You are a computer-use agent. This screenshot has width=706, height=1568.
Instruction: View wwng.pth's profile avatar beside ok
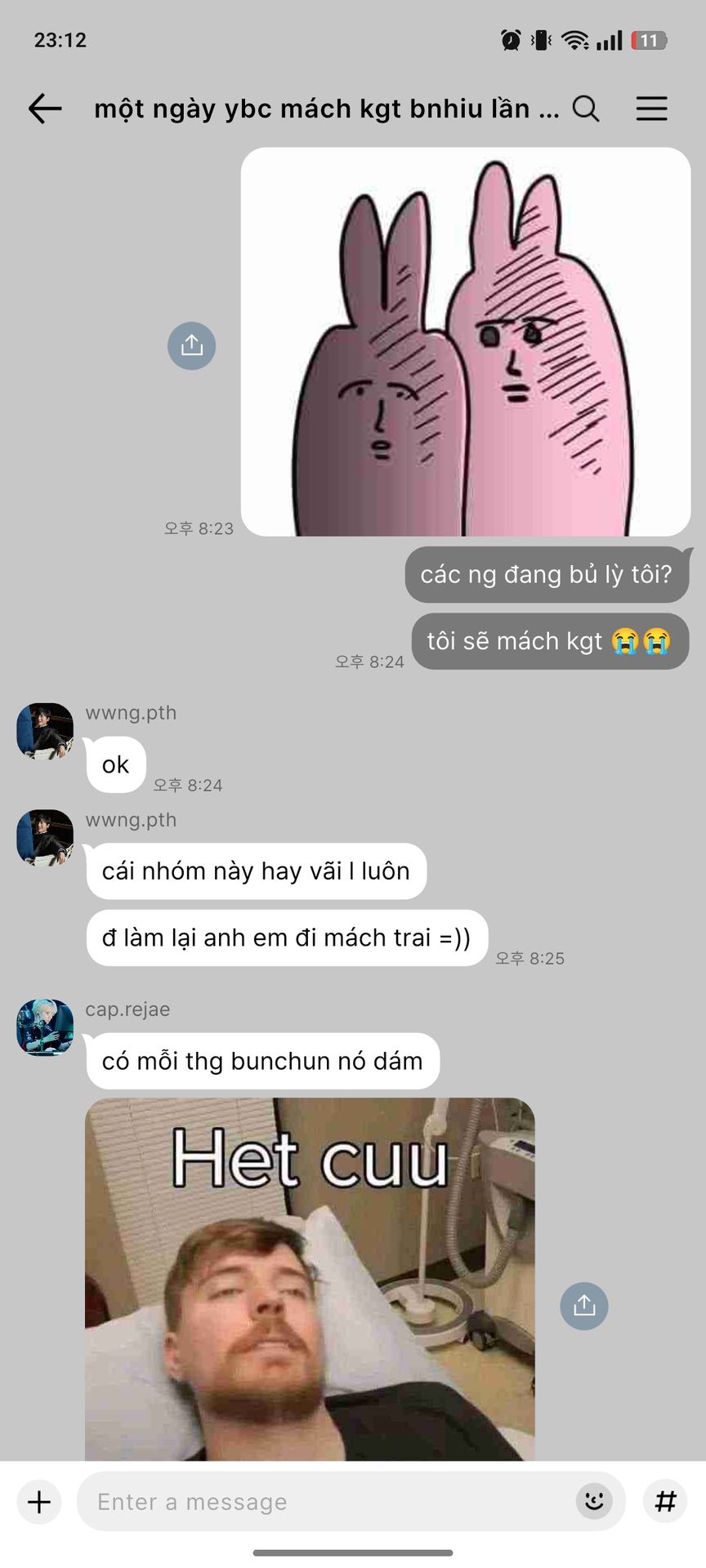(x=45, y=731)
